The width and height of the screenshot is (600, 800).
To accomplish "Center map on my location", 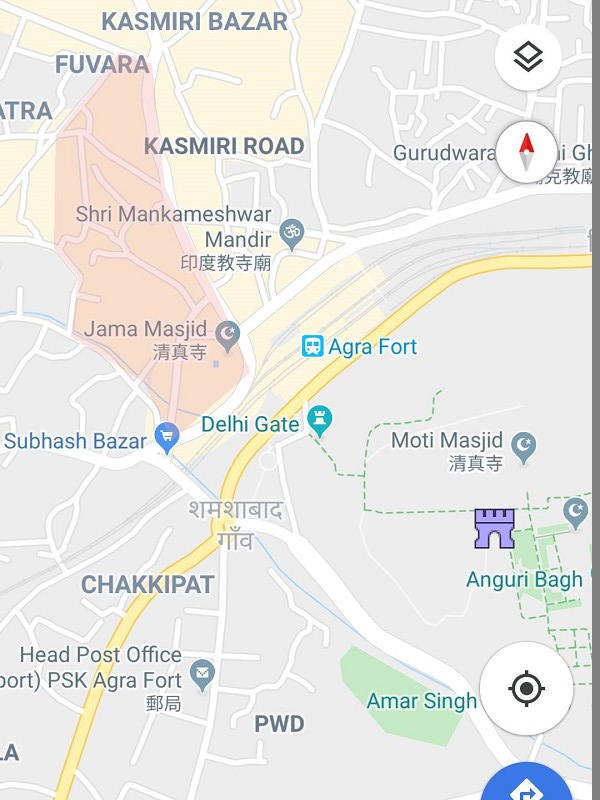I will pyautogui.click(x=526, y=688).
